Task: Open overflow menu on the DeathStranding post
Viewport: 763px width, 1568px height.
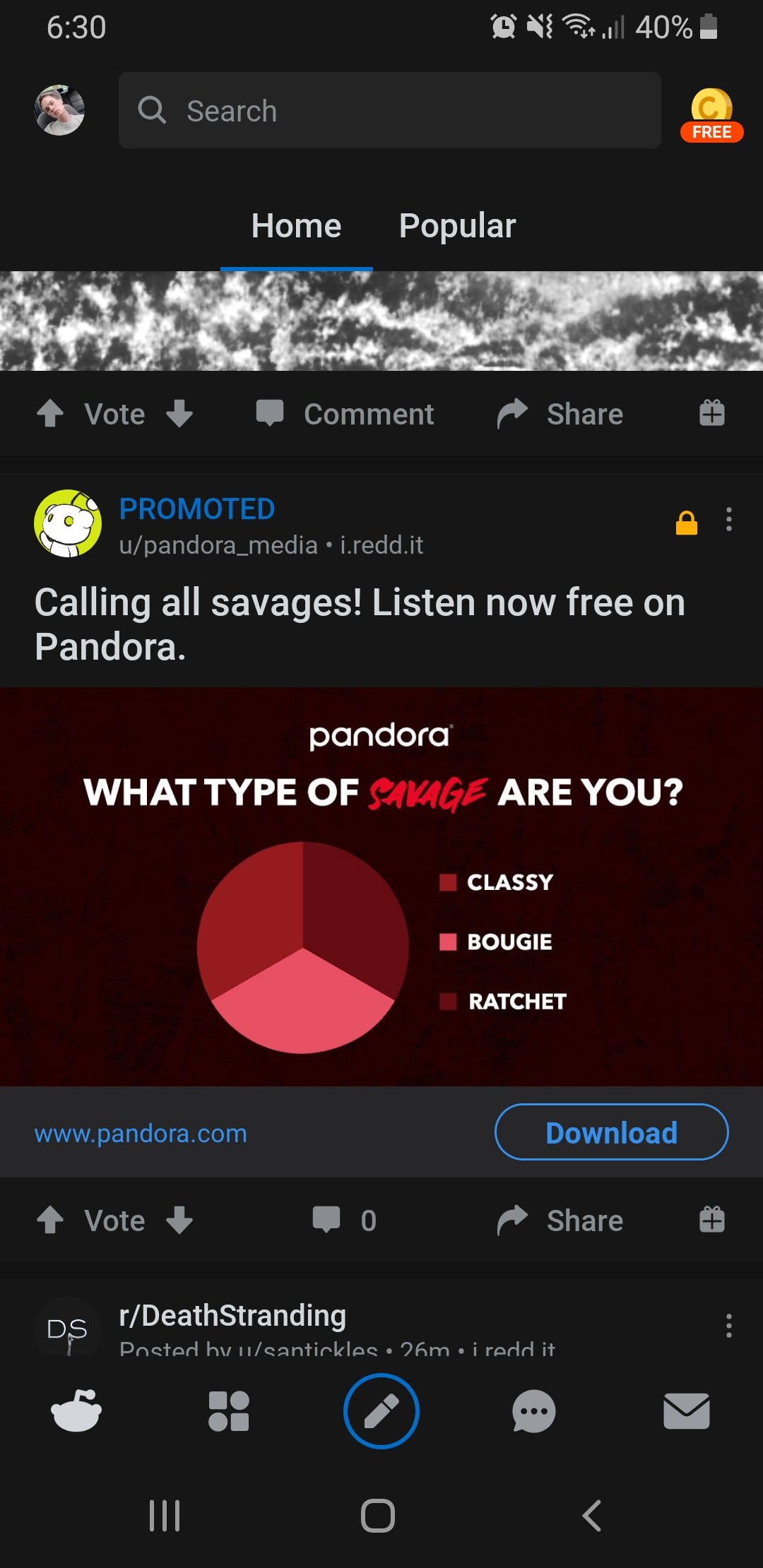Action: coord(728,1326)
